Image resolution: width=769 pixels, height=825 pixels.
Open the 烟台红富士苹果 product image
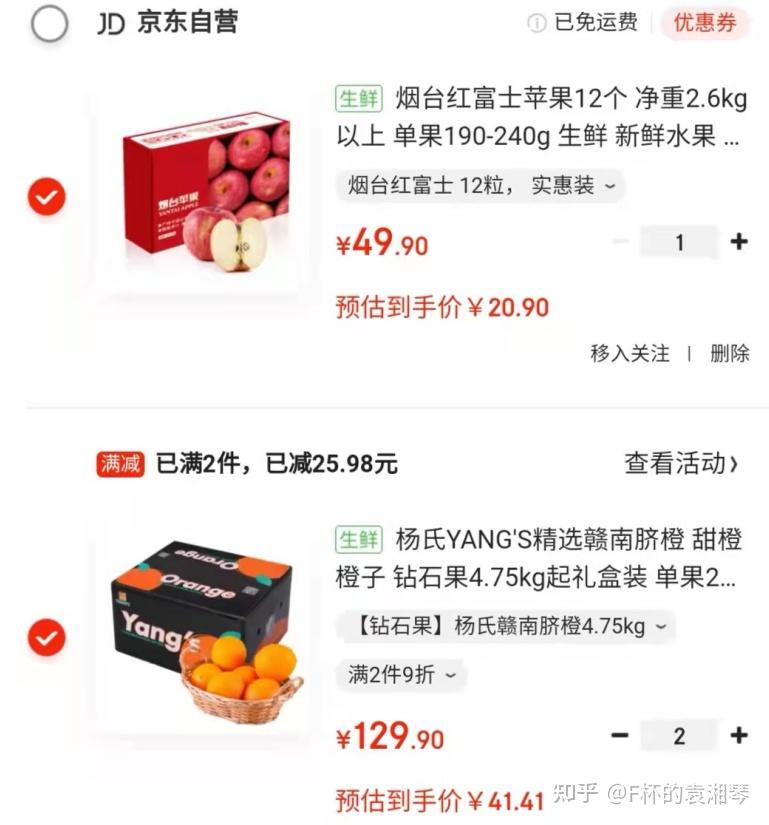[x=206, y=190]
